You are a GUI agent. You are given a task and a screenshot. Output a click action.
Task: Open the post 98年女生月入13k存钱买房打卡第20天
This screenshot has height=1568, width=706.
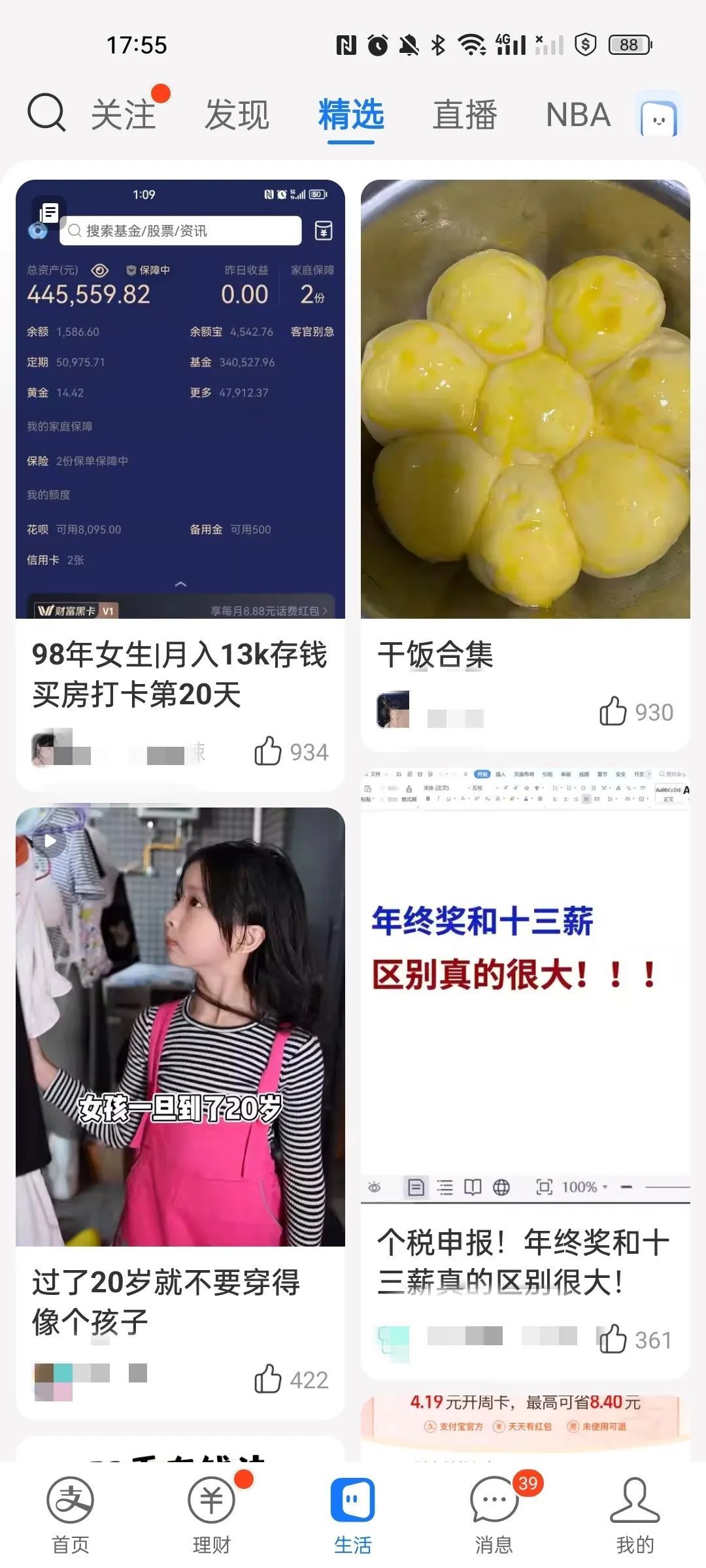[x=180, y=674]
